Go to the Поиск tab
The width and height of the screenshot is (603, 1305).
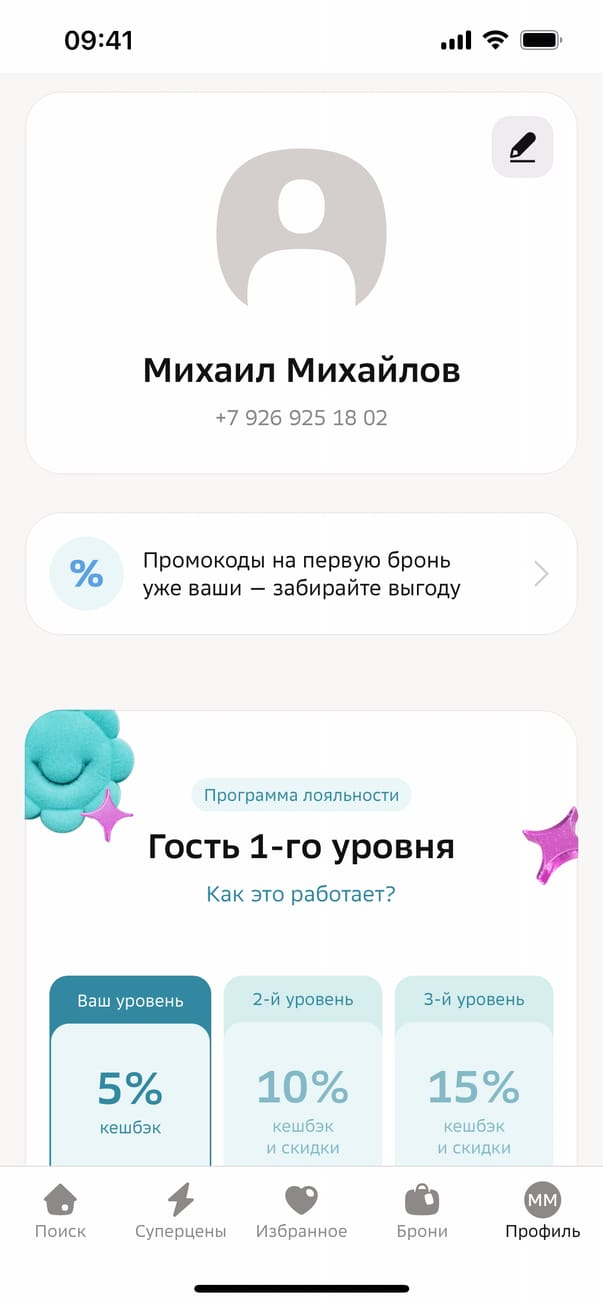(61, 1211)
